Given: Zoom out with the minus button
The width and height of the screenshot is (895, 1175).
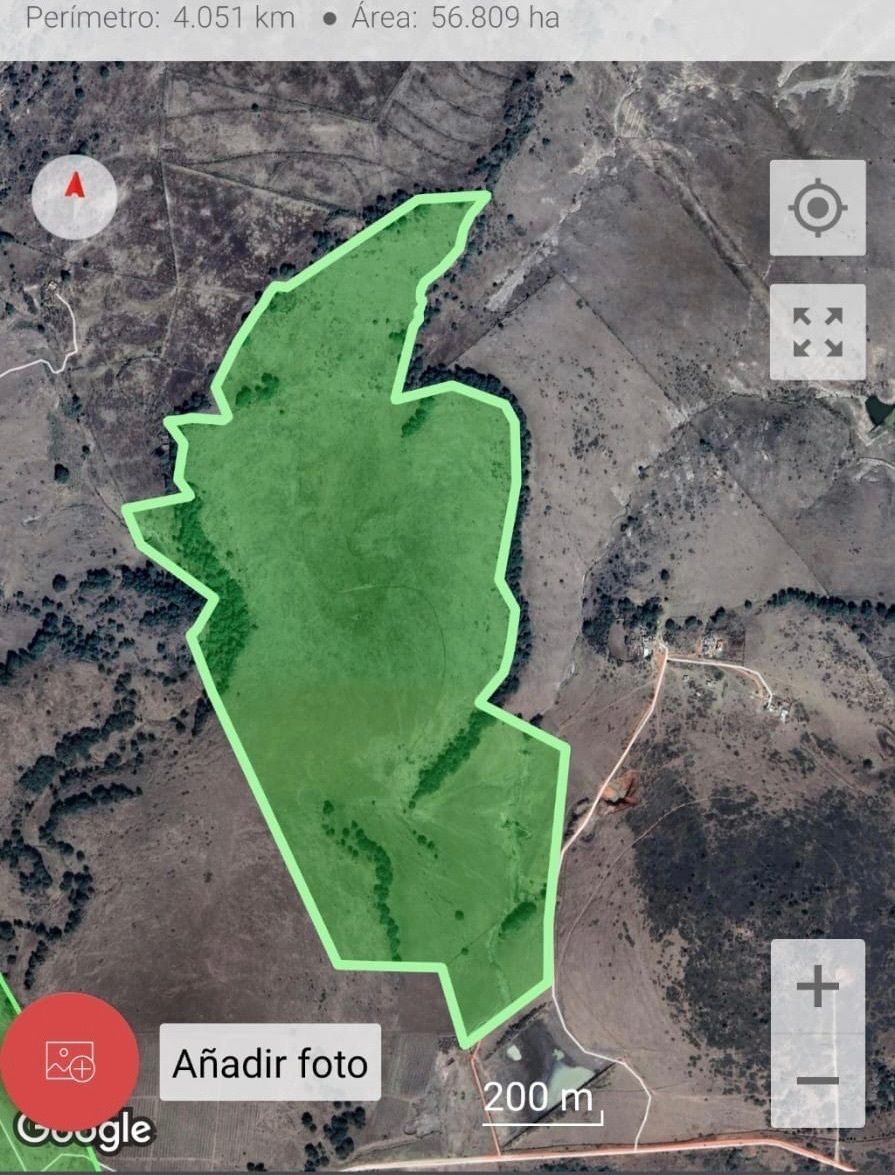Looking at the screenshot, I should pos(817,1080).
